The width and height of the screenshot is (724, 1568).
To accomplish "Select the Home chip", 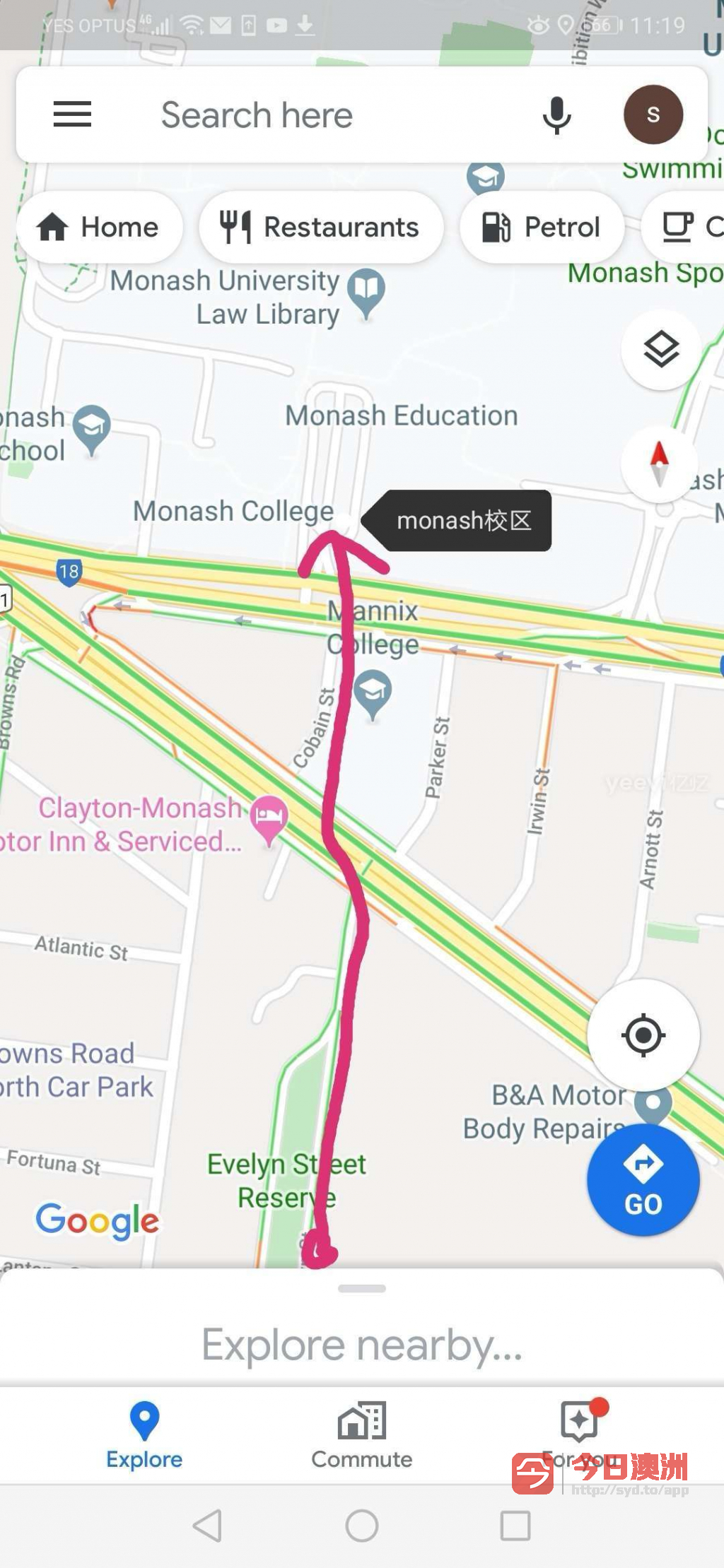I will (99, 228).
